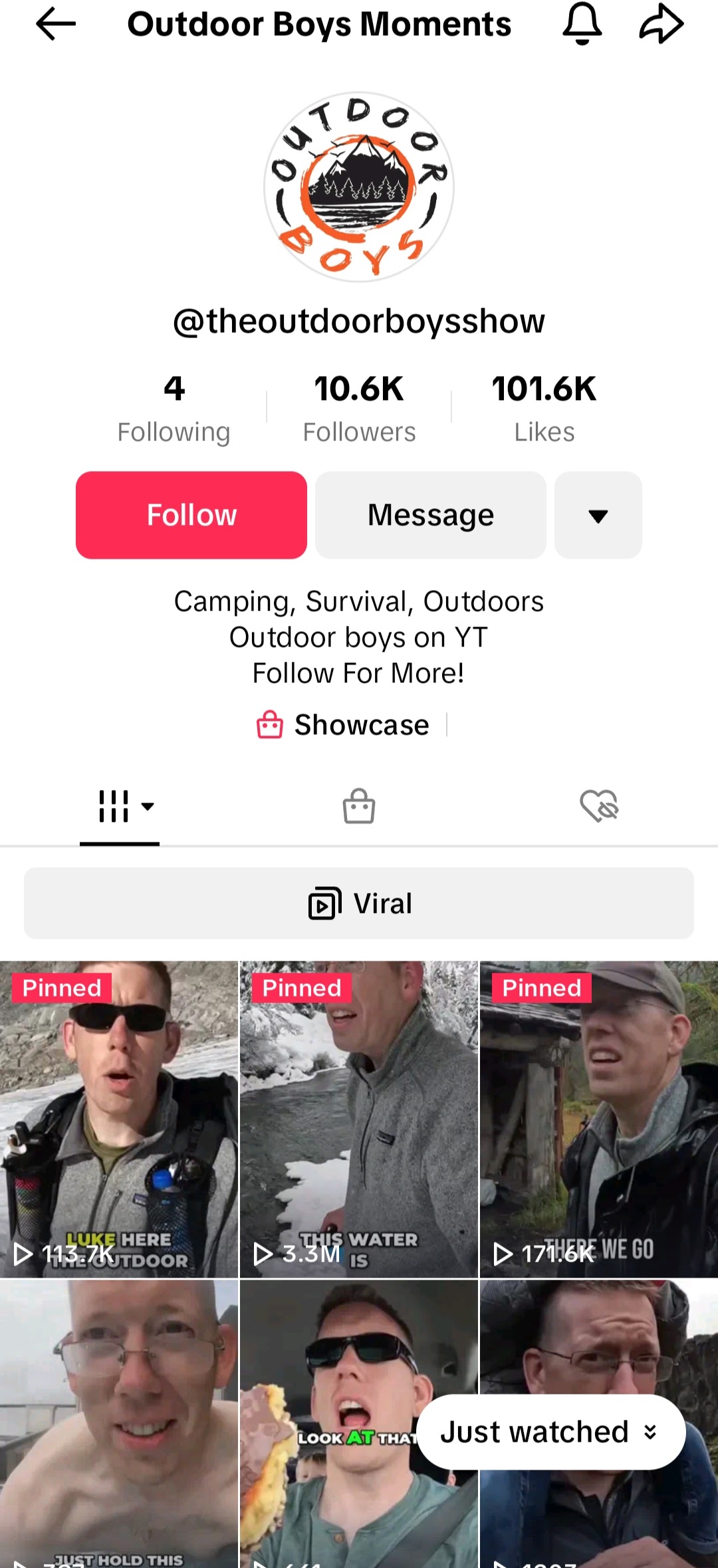Play the pinned video with 113.7K views
Image resolution: width=718 pixels, height=1568 pixels.
119,1120
